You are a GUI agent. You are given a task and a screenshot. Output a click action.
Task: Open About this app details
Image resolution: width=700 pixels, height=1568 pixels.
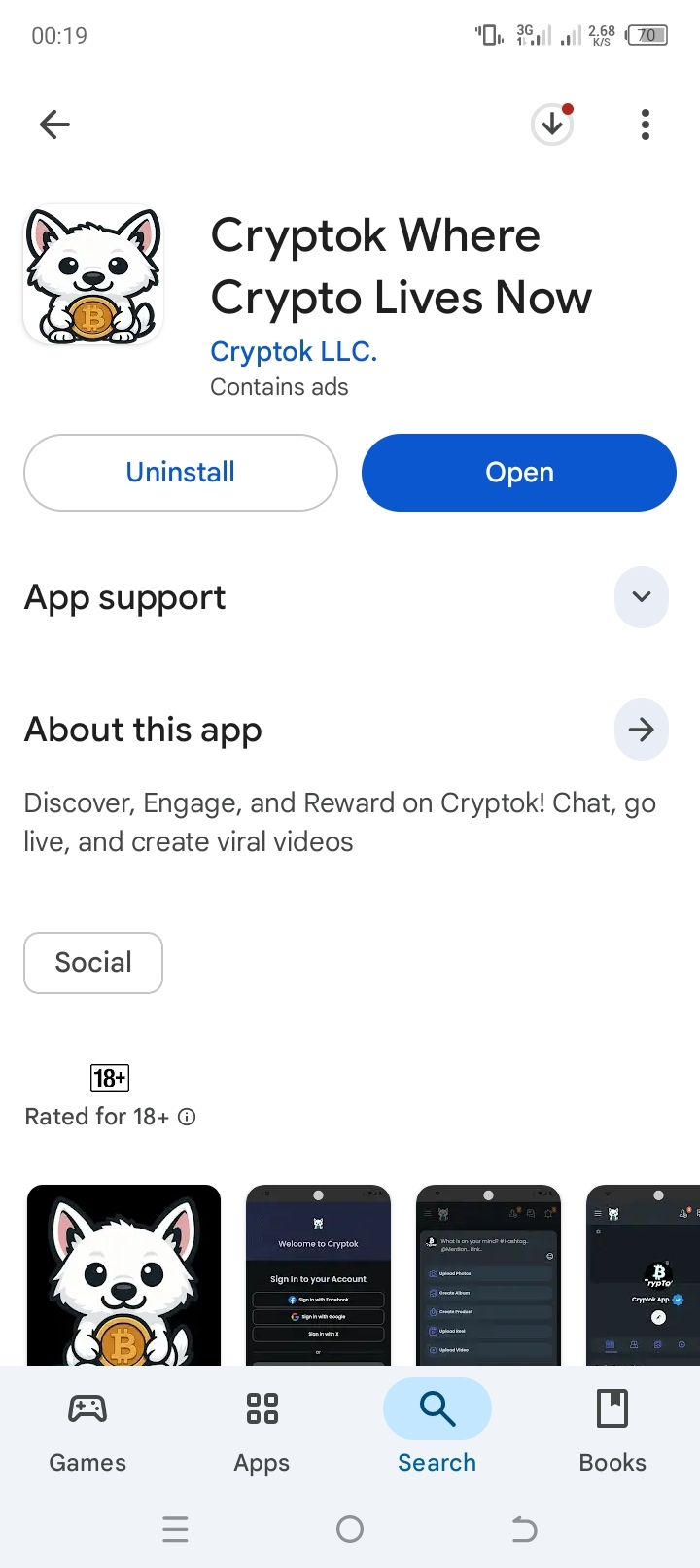642,730
